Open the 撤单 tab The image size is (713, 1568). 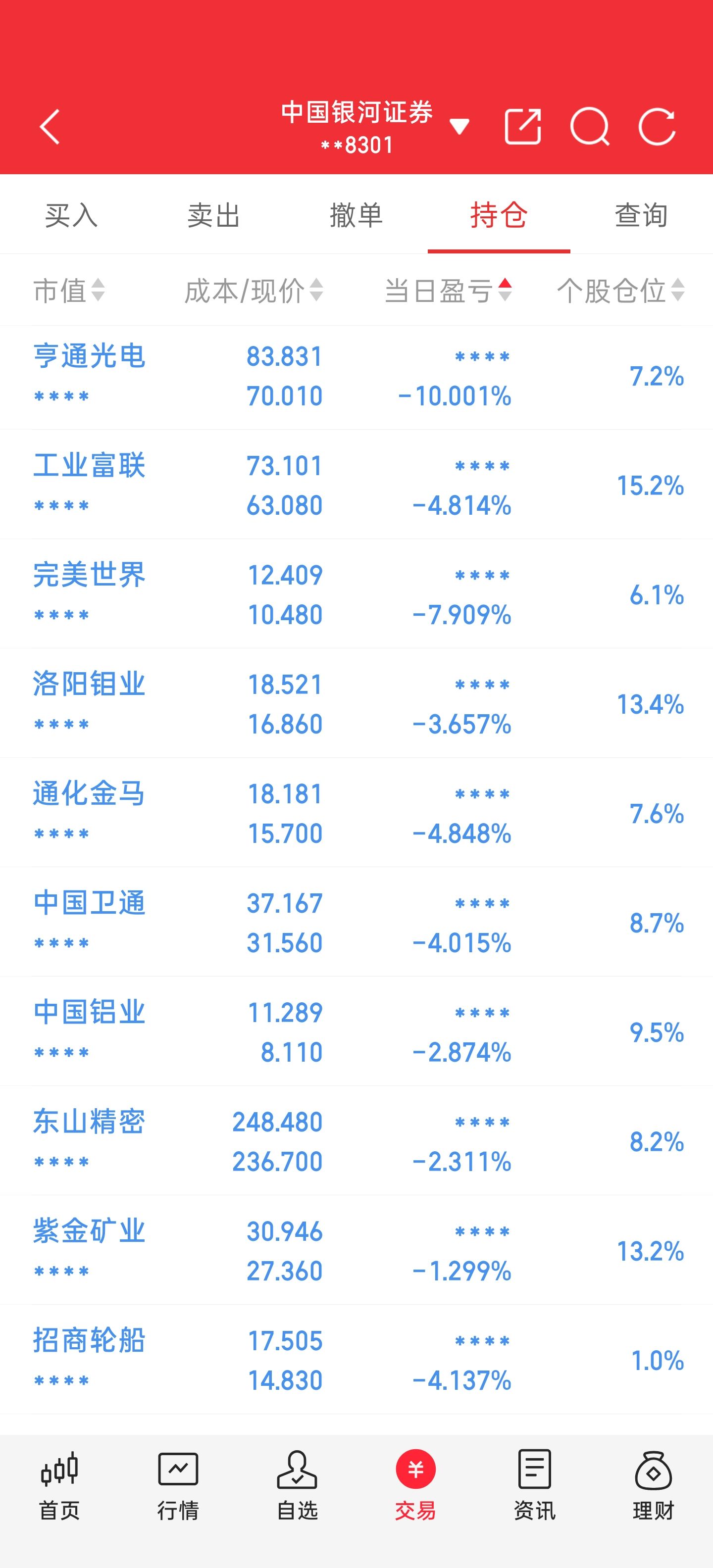tap(356, 215)
